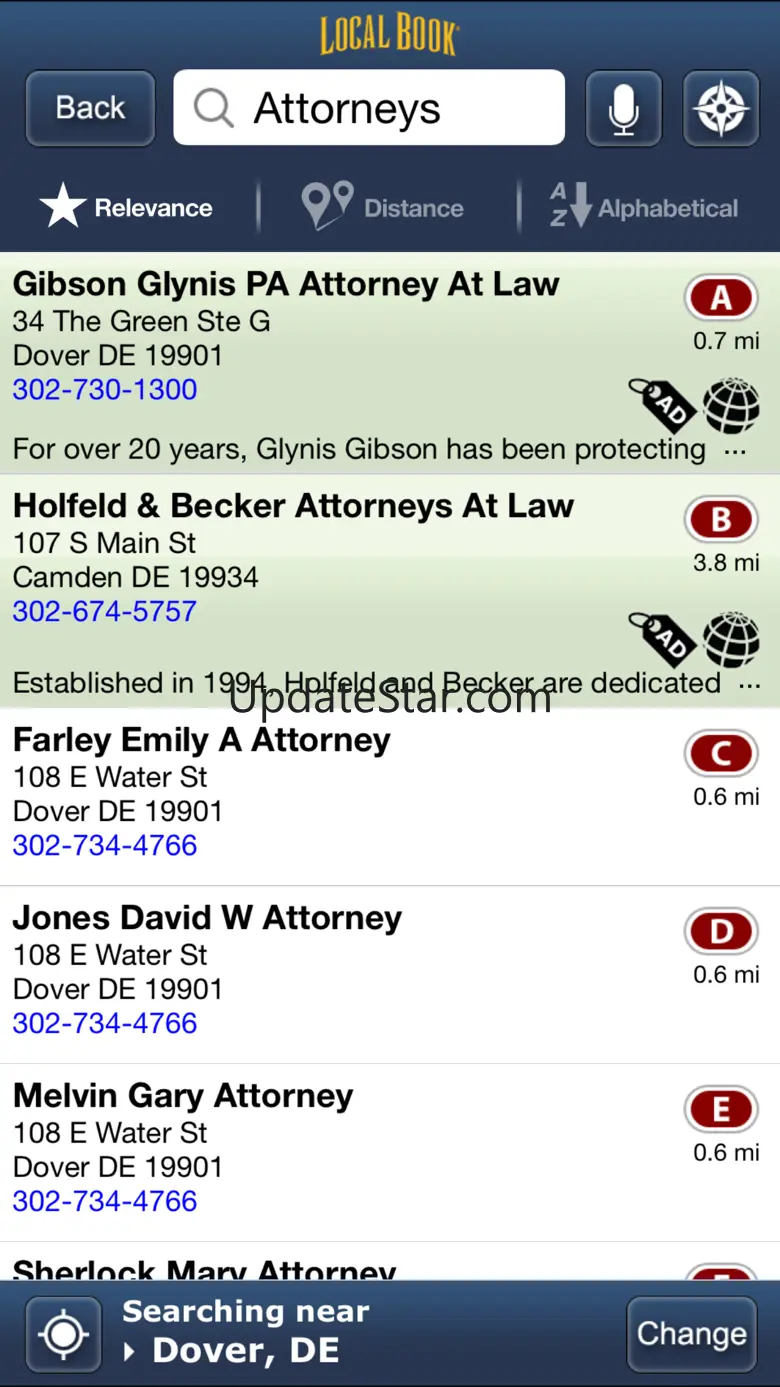Change the search location from Dover

pyautogui.click(x=691, y=1333)
